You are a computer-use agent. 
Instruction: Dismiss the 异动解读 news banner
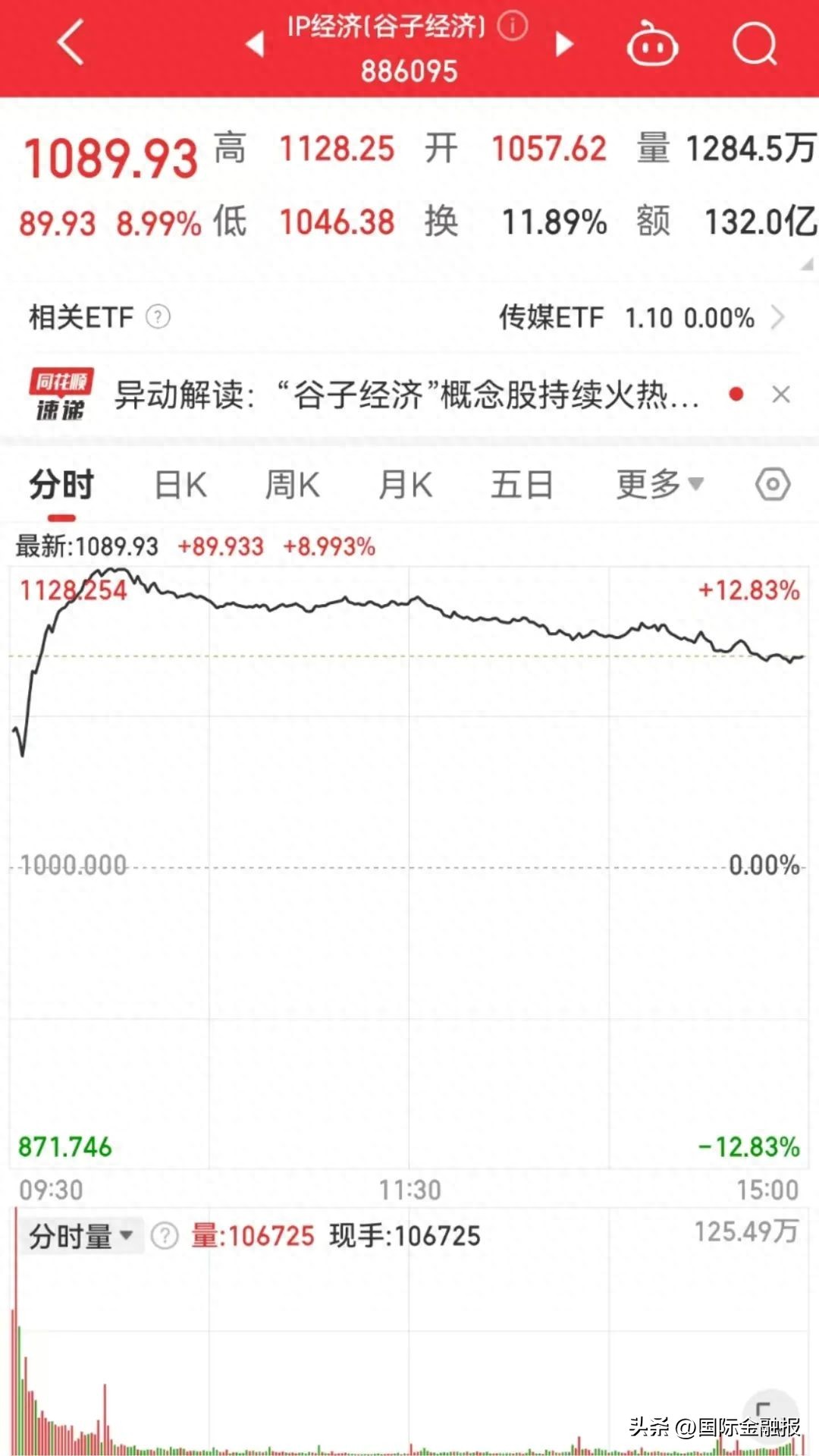(780, 395)
